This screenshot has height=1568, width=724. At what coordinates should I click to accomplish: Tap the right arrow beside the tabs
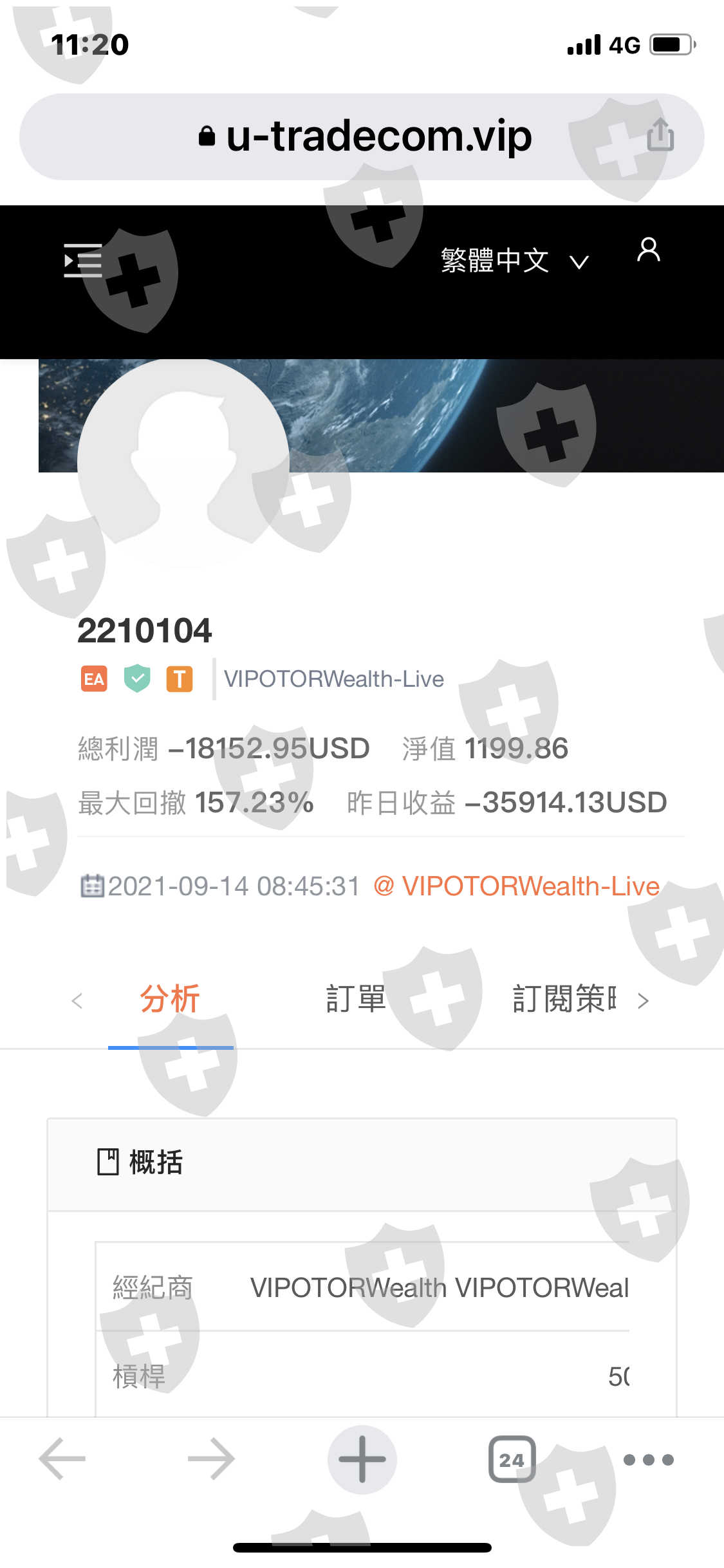coord(643,1001)
